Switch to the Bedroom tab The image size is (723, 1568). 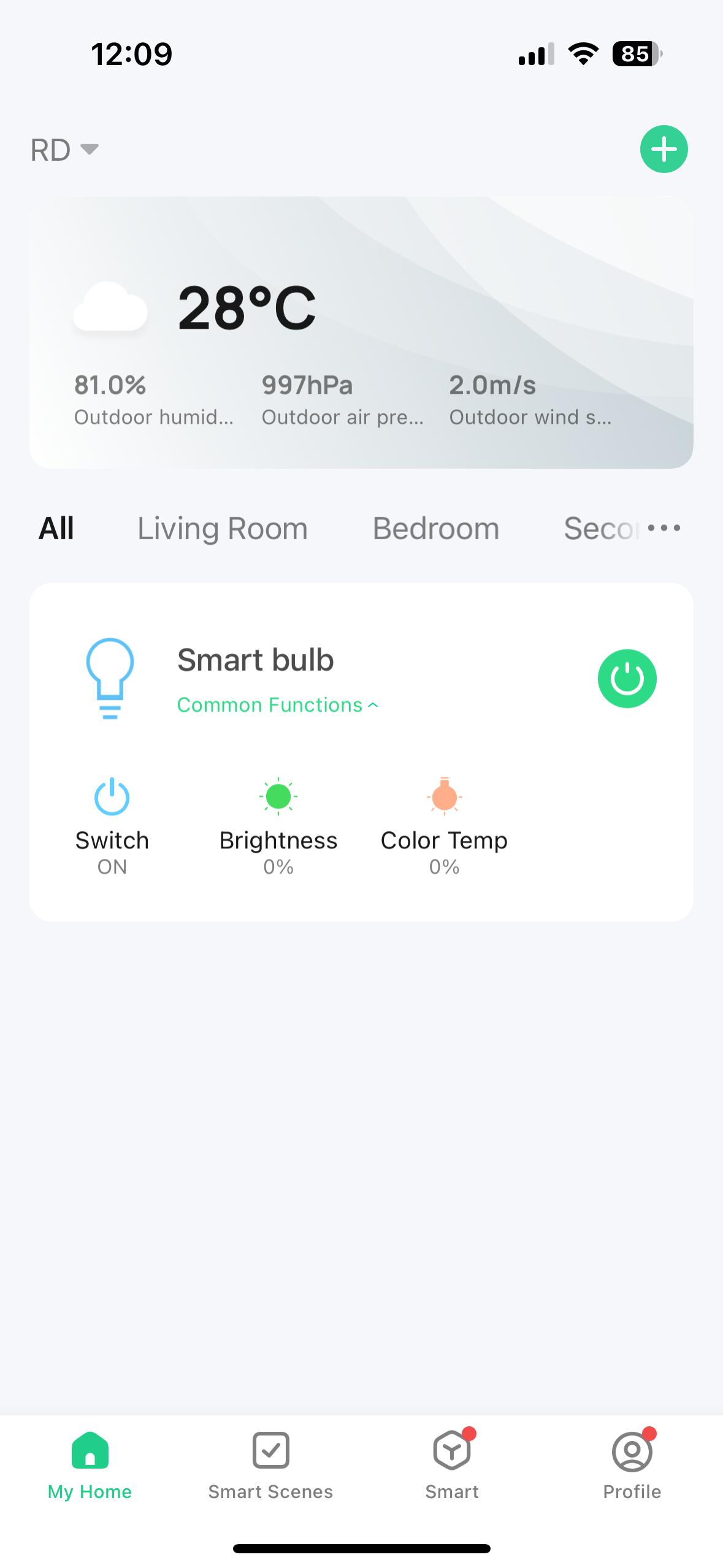(x=435, y=528)
